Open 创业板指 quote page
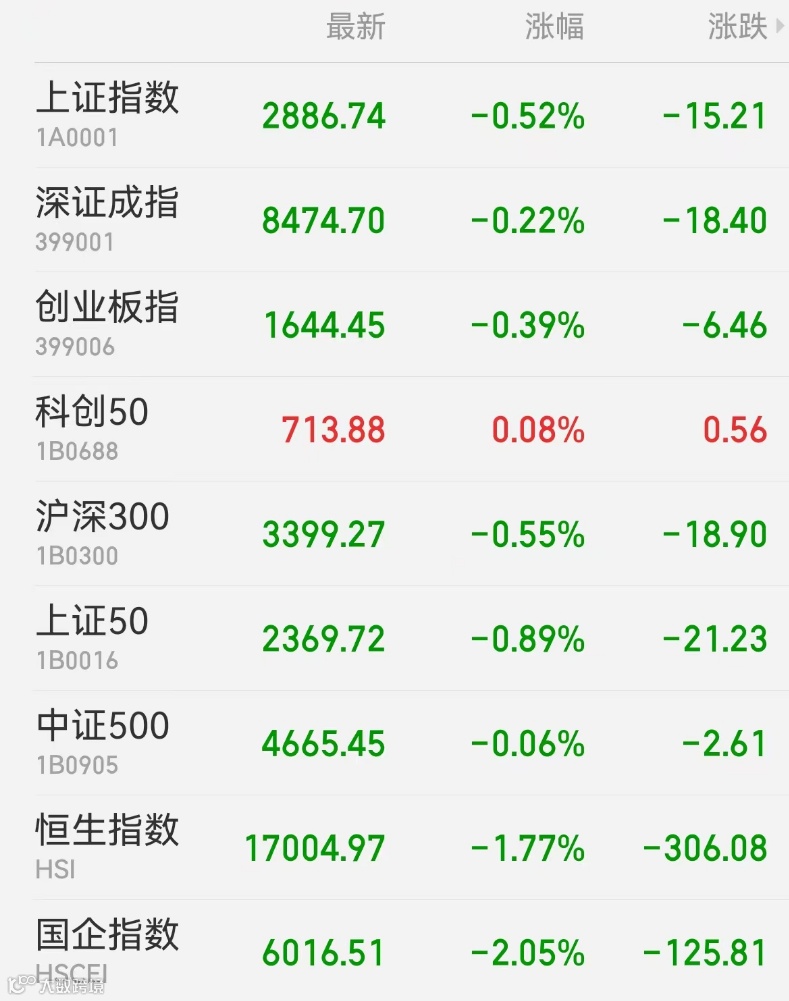789x1001 pixels. click(x=107, y=323)
